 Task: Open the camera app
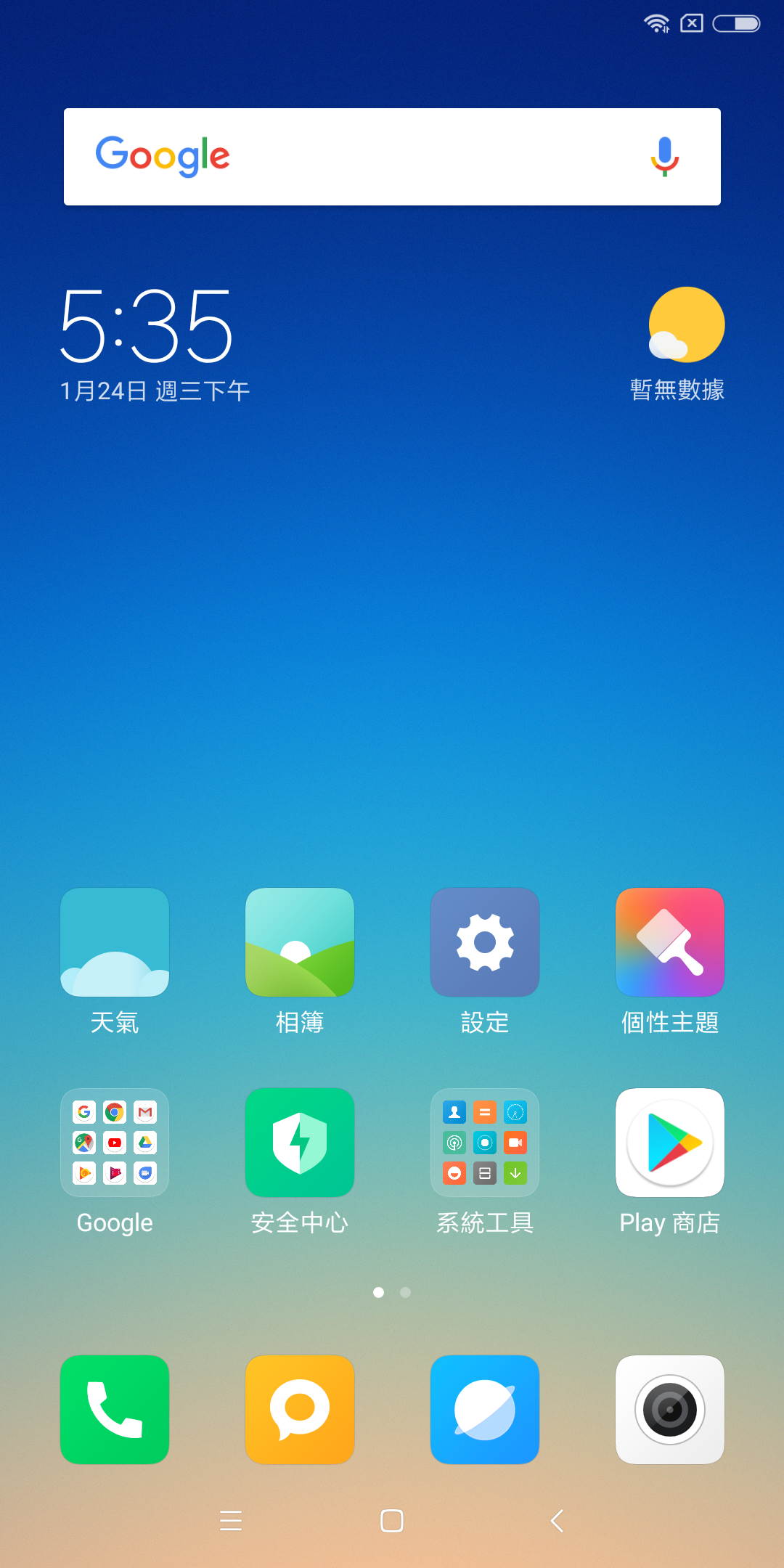[x=670, y=1410]
